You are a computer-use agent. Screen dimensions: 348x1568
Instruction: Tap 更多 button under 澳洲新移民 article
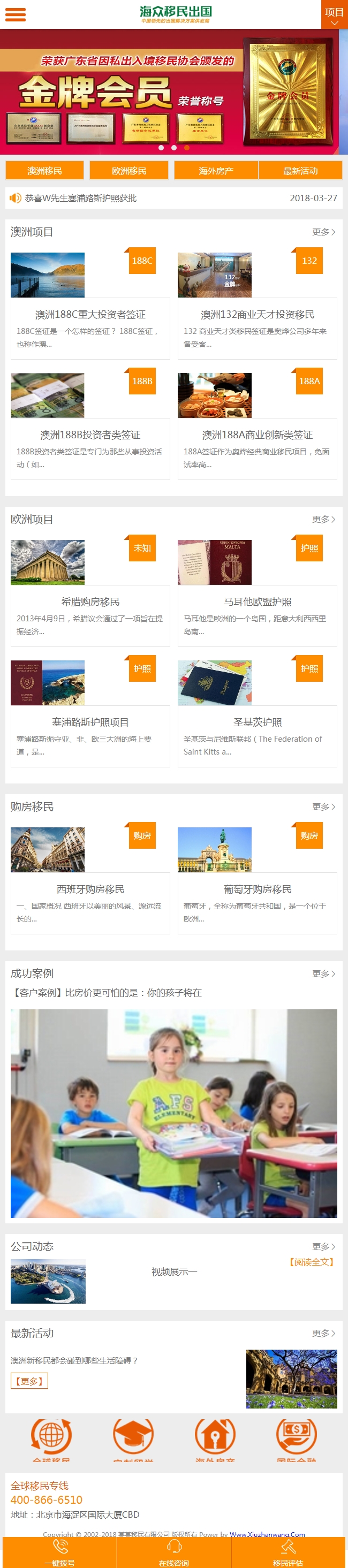tap(29, 1381)
